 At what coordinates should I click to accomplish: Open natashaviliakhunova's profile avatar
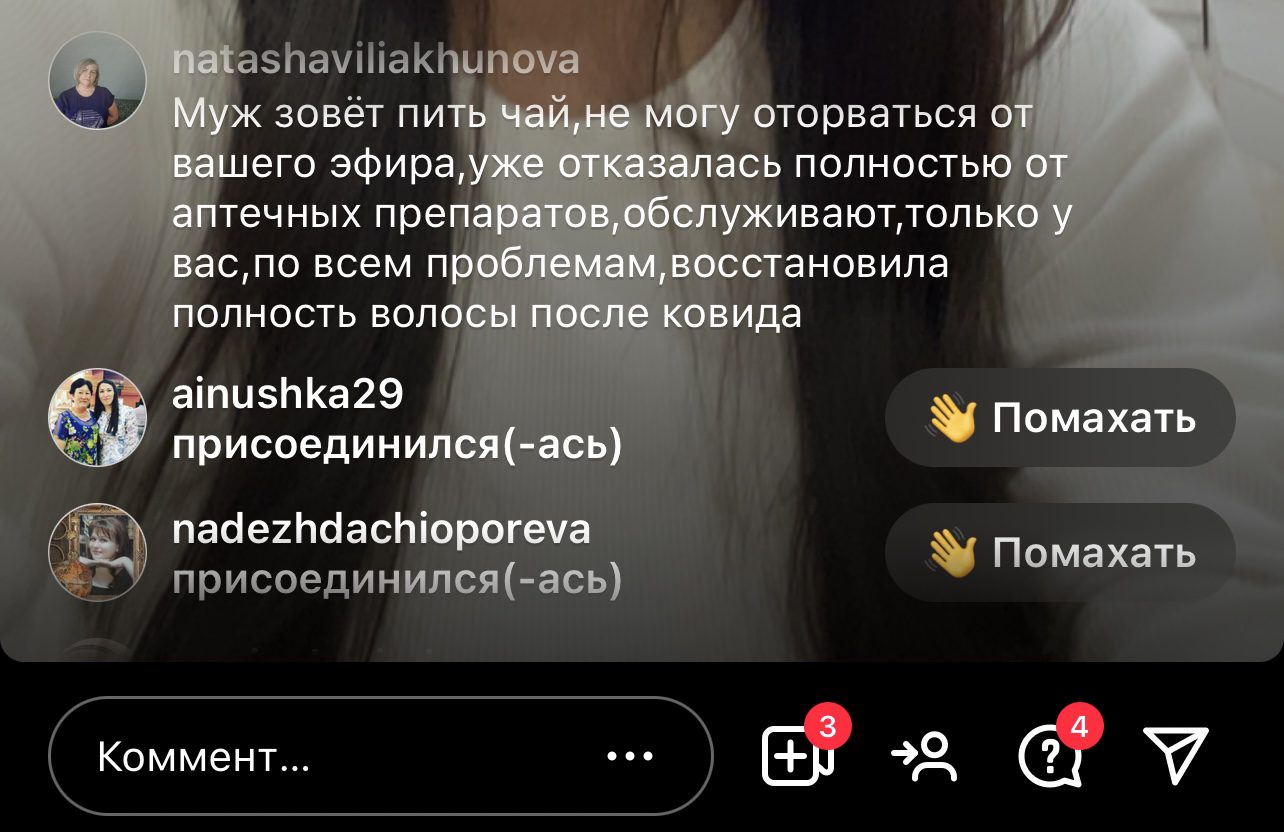(98, 80)
